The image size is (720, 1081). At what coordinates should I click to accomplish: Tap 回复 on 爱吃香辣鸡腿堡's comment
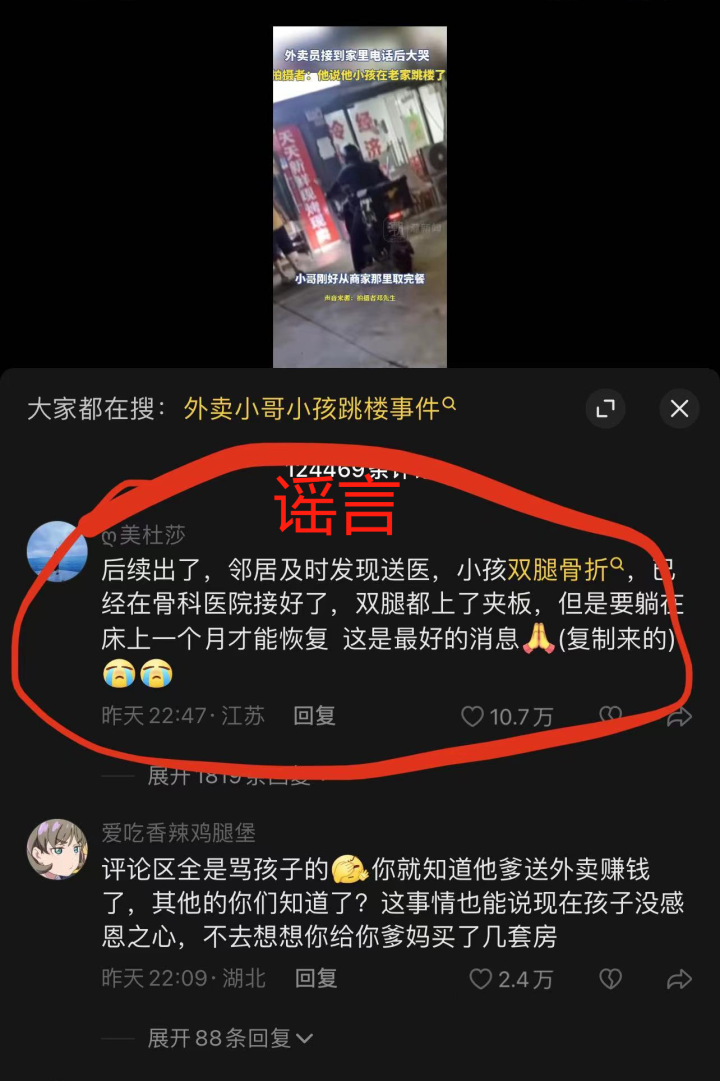(314, 980)
